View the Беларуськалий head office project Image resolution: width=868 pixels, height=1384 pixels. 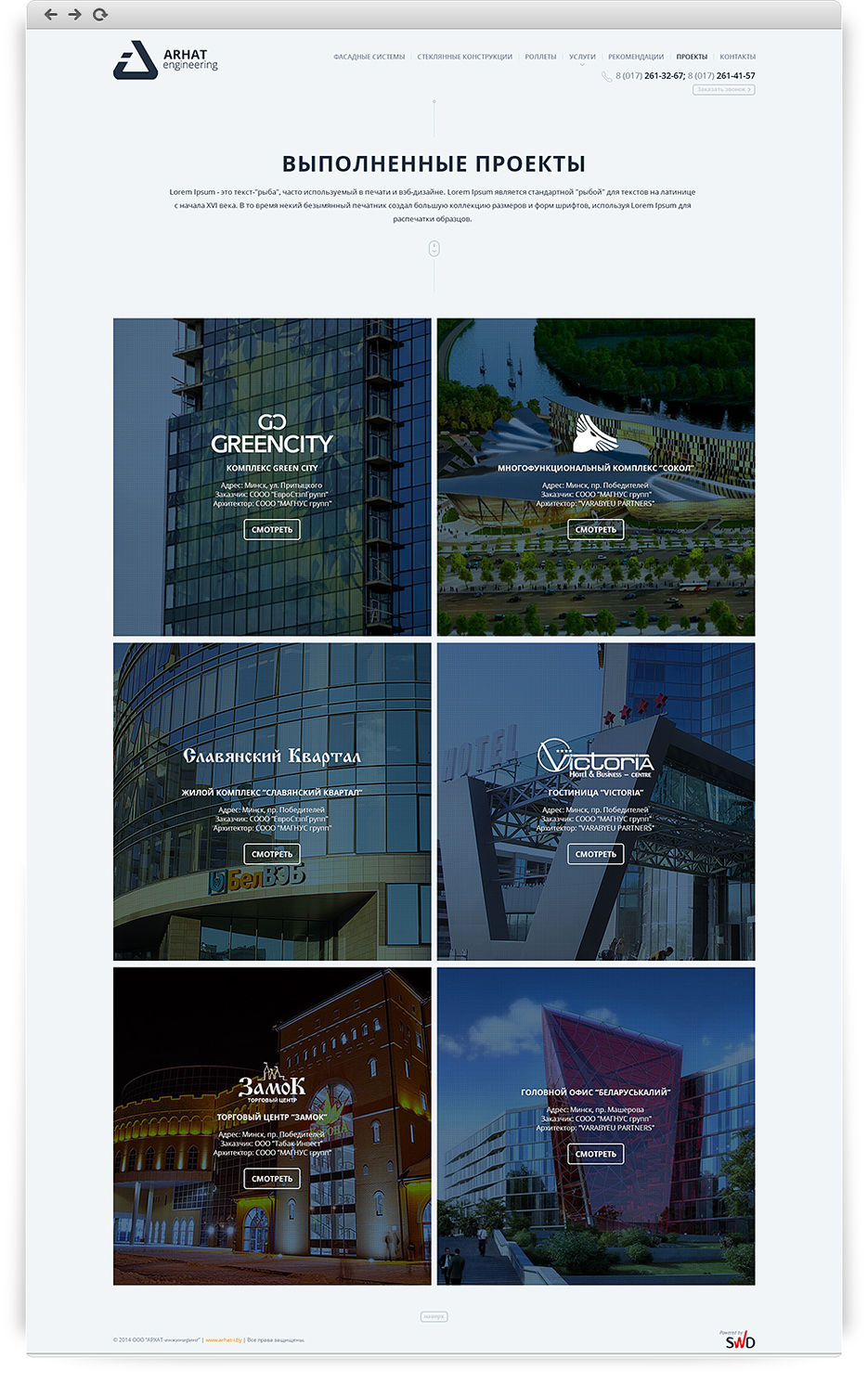pyautogui.click(x=595, y=1154)
